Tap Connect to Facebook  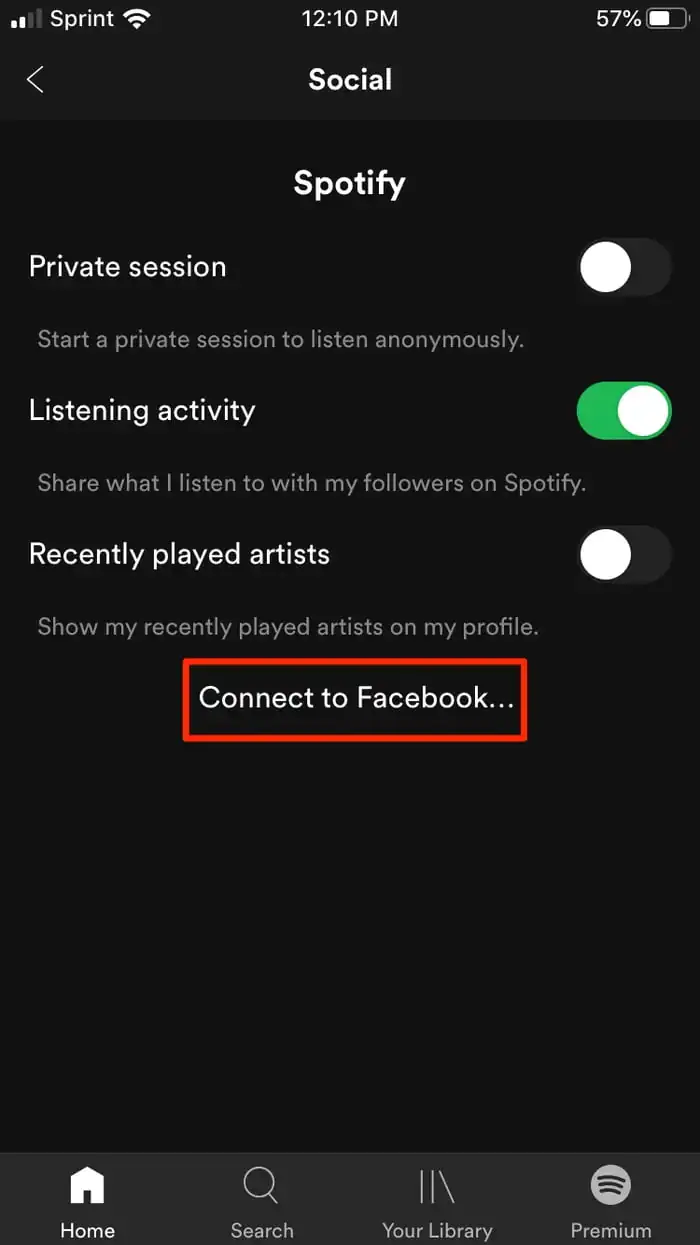(355, 698)
